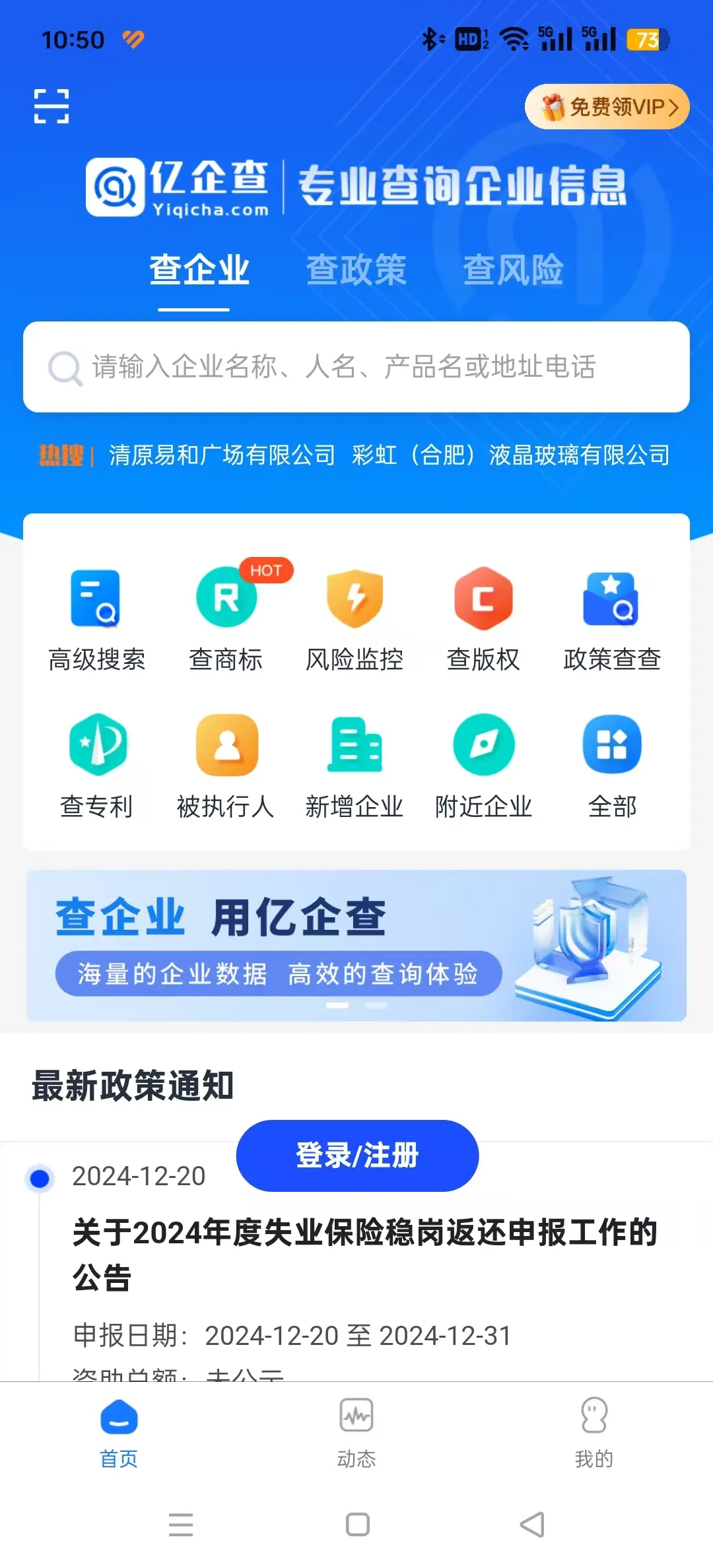This screenshot has width=713, height=1568.
Task: Search hot term 彩虹（合肥）液晶玻璃有限公司
Action: click(510, 455)
